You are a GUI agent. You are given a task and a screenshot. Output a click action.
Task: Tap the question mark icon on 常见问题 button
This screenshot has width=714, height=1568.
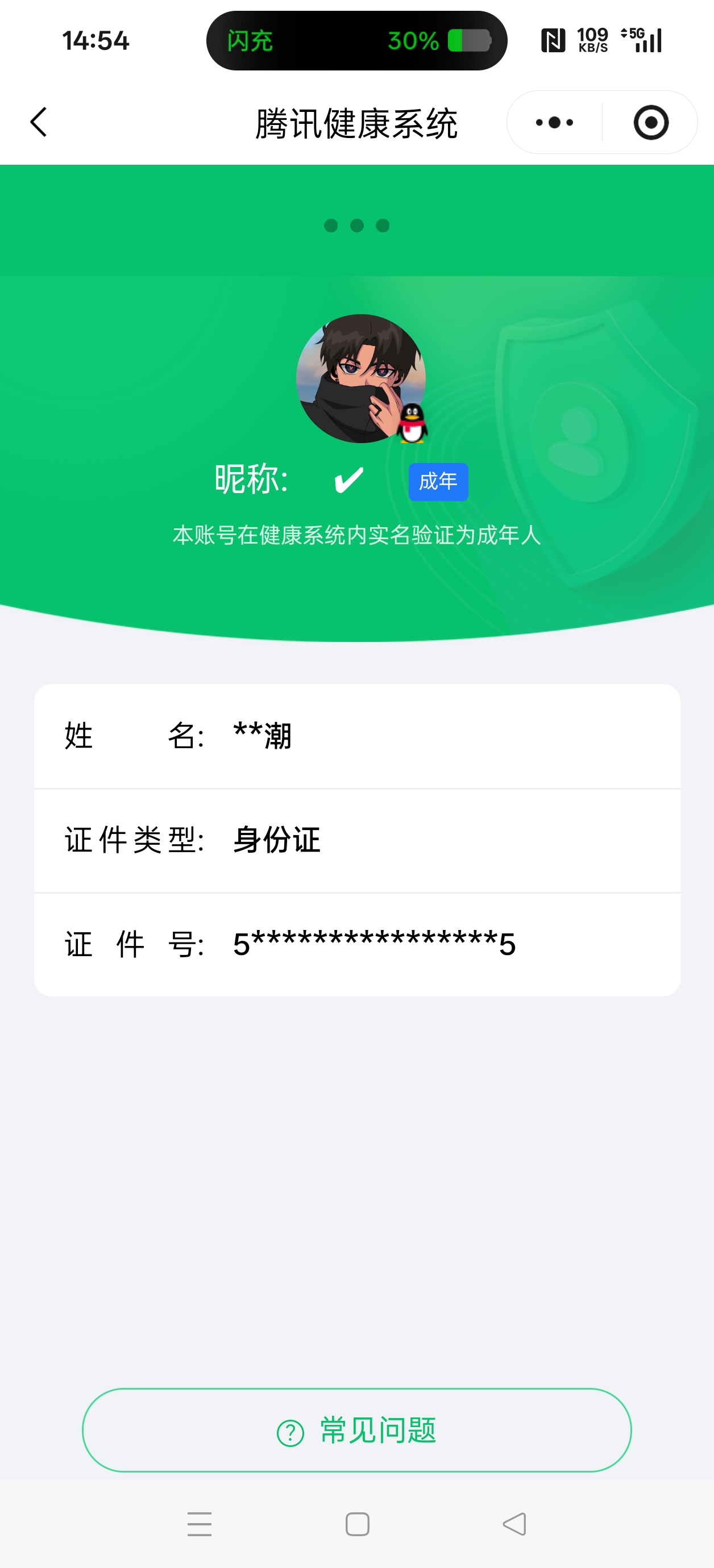coord(291,1431)
